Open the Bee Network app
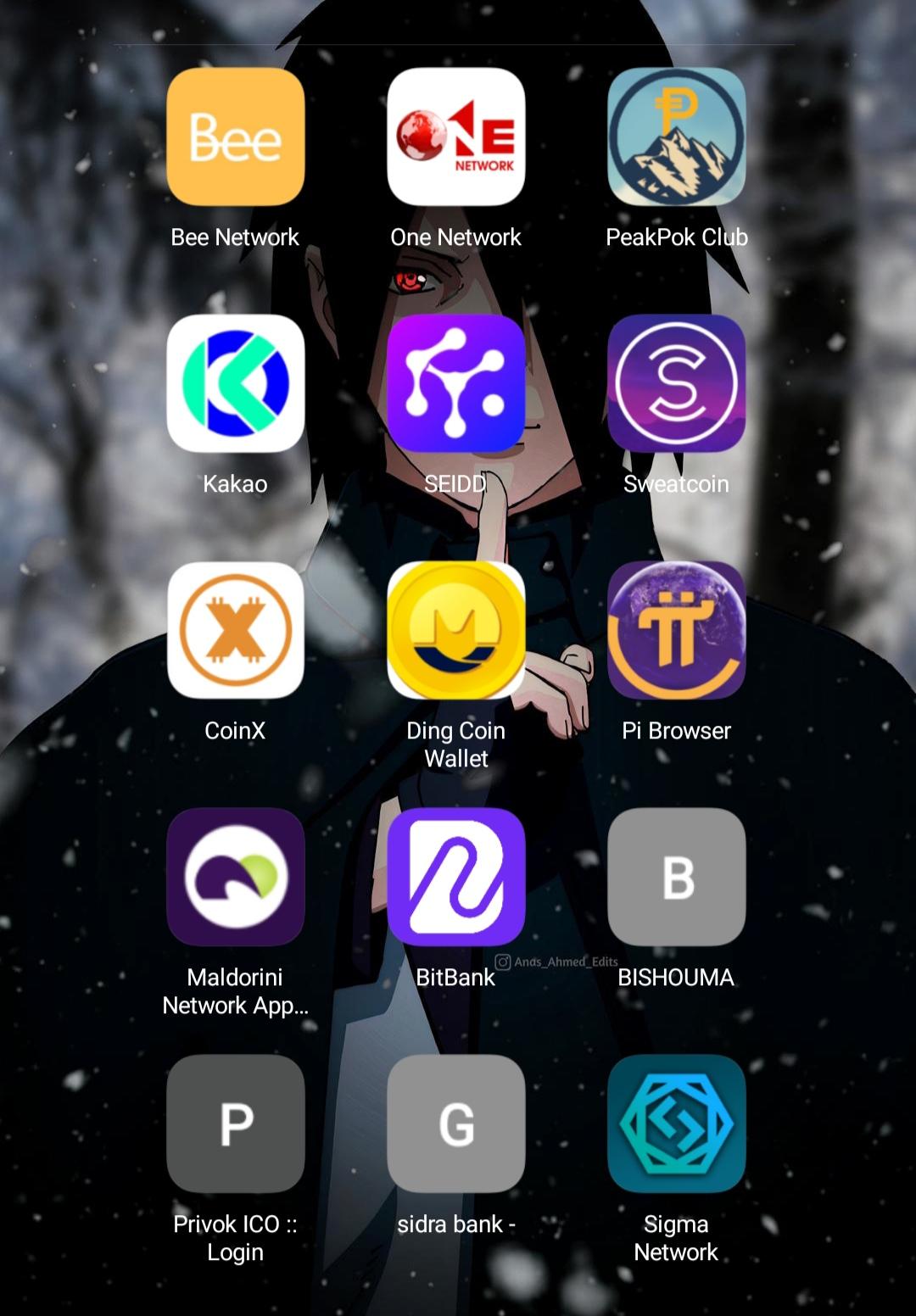The width and height of the screenshot is (916, 1316). tap(235, 137)
